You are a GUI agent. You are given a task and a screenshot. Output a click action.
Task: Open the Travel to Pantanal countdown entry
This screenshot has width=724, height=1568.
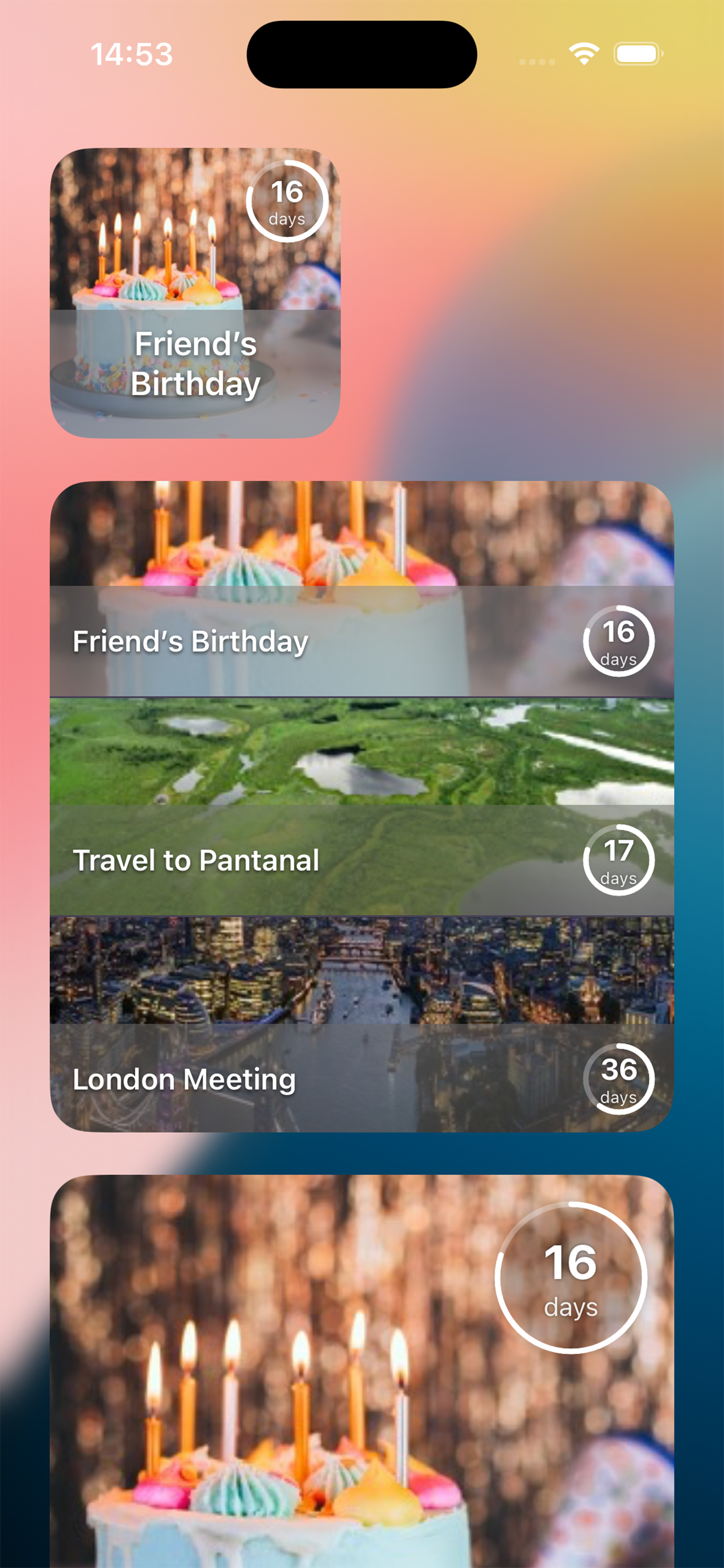pos(362,859)
